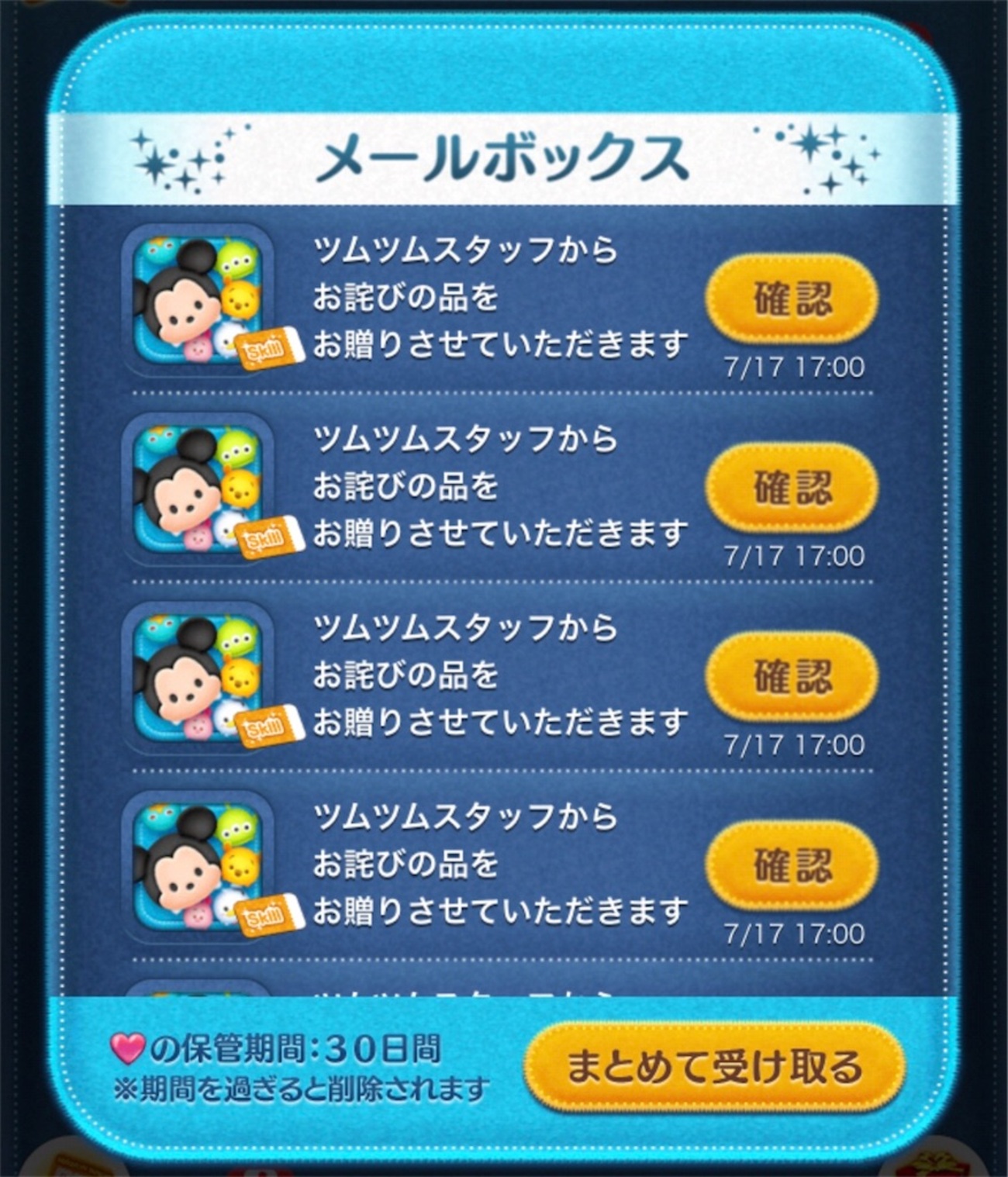This screenshot has height=1177, width=1008.
Task: Tap the まとめて受け取る button
Action: tap(714, 1066)
